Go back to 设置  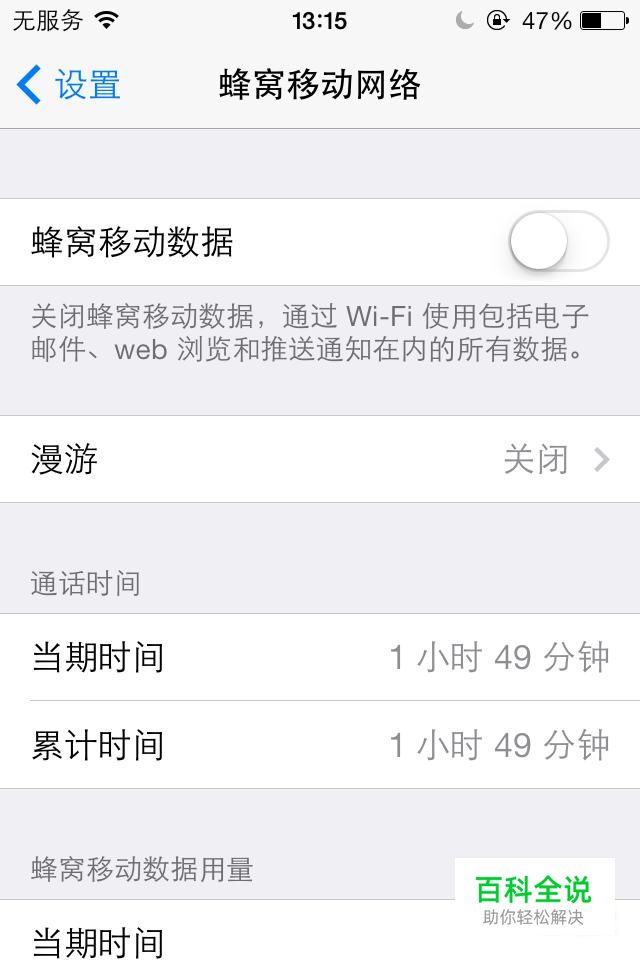pyautogui.click(x=68, y=85)
